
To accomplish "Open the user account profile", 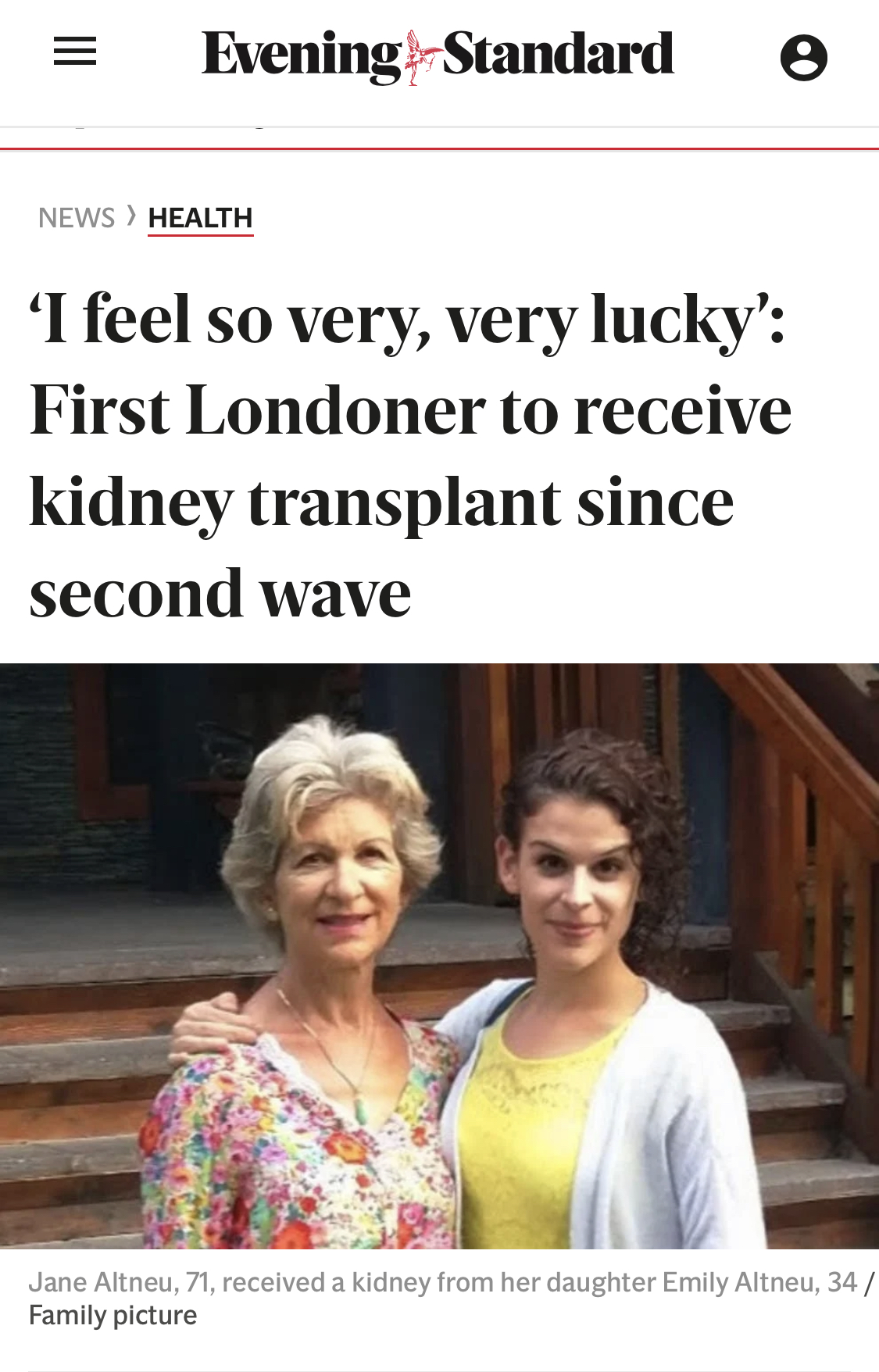I will (x=803, y=58).
